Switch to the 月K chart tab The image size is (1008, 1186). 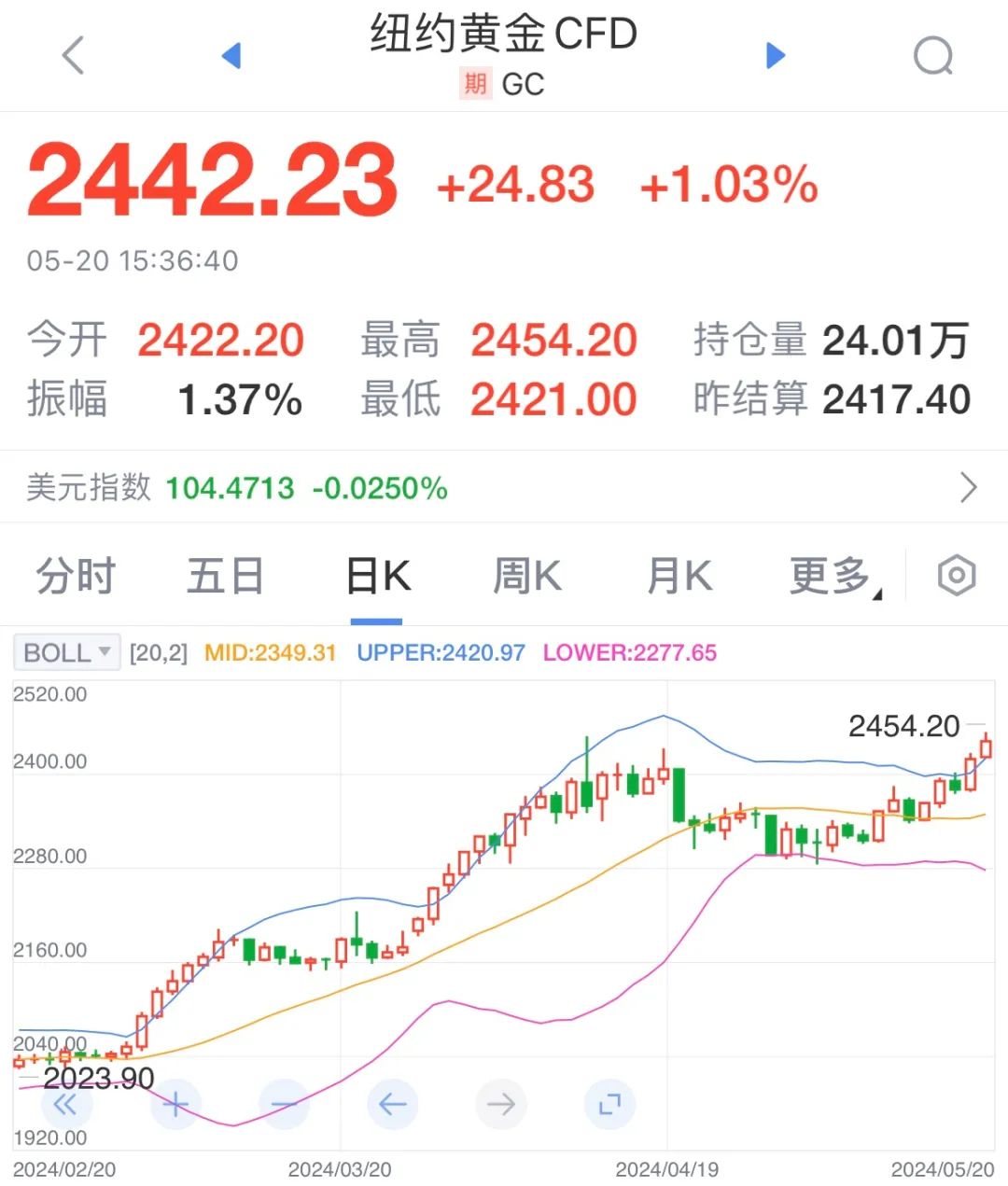click(679, 576)
